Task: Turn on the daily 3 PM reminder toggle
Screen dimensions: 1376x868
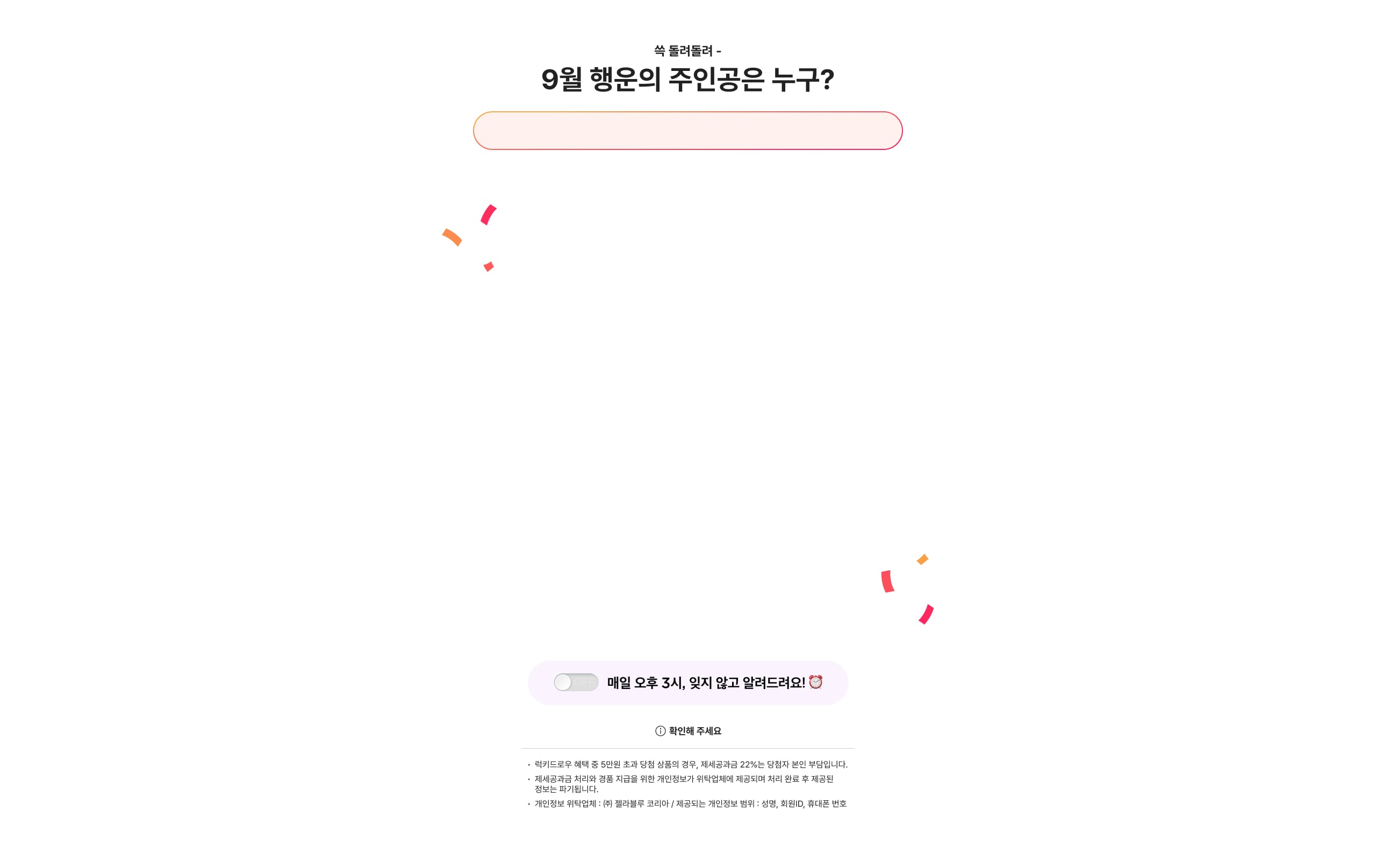Action: (576, 682)
